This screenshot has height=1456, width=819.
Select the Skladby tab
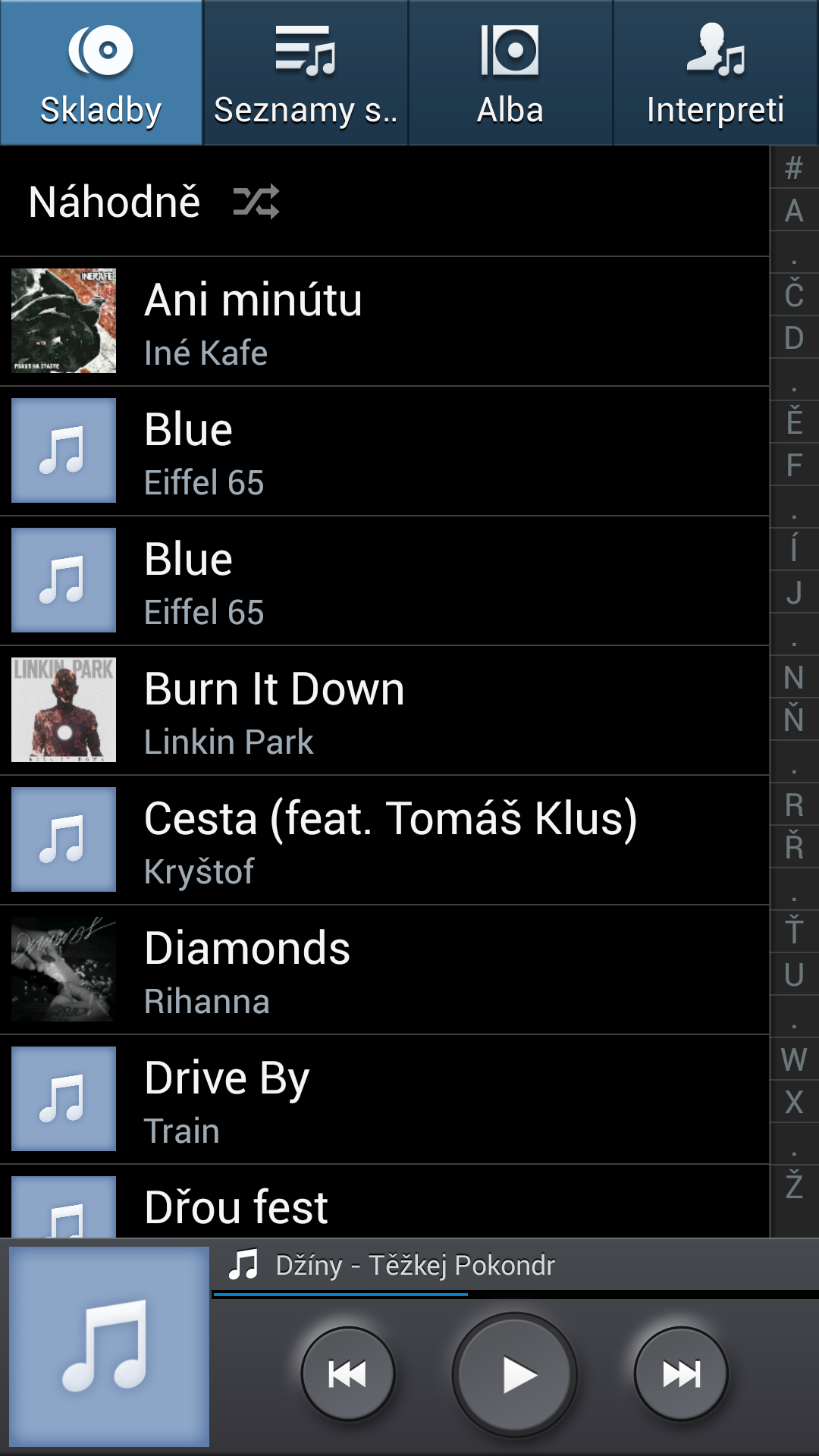tap(101, 73)
